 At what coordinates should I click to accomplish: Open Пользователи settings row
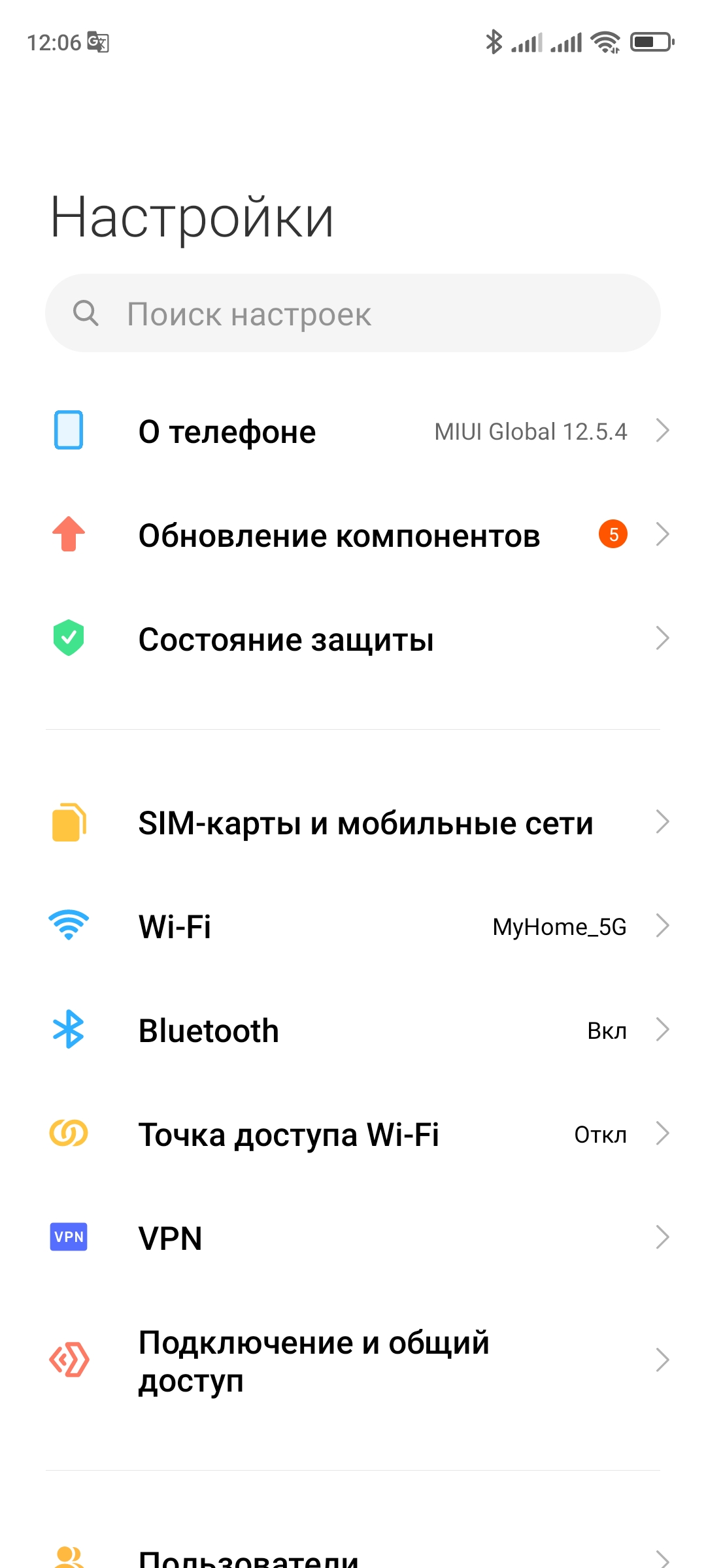point(353,1555)
